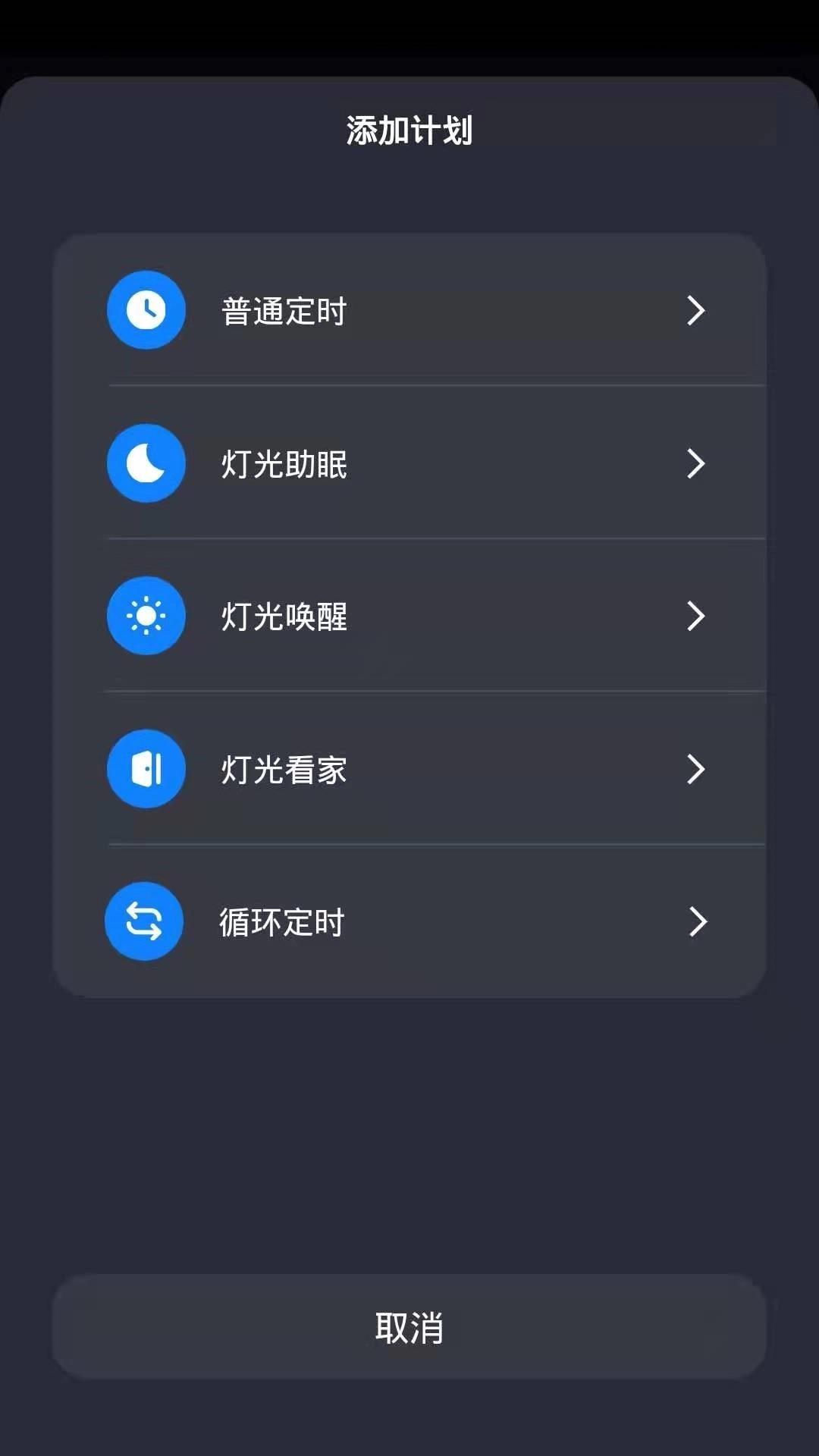Tap the 添加计划 title
The height and width of the screenshot is (1456, 819).
[x=409, y=129]
